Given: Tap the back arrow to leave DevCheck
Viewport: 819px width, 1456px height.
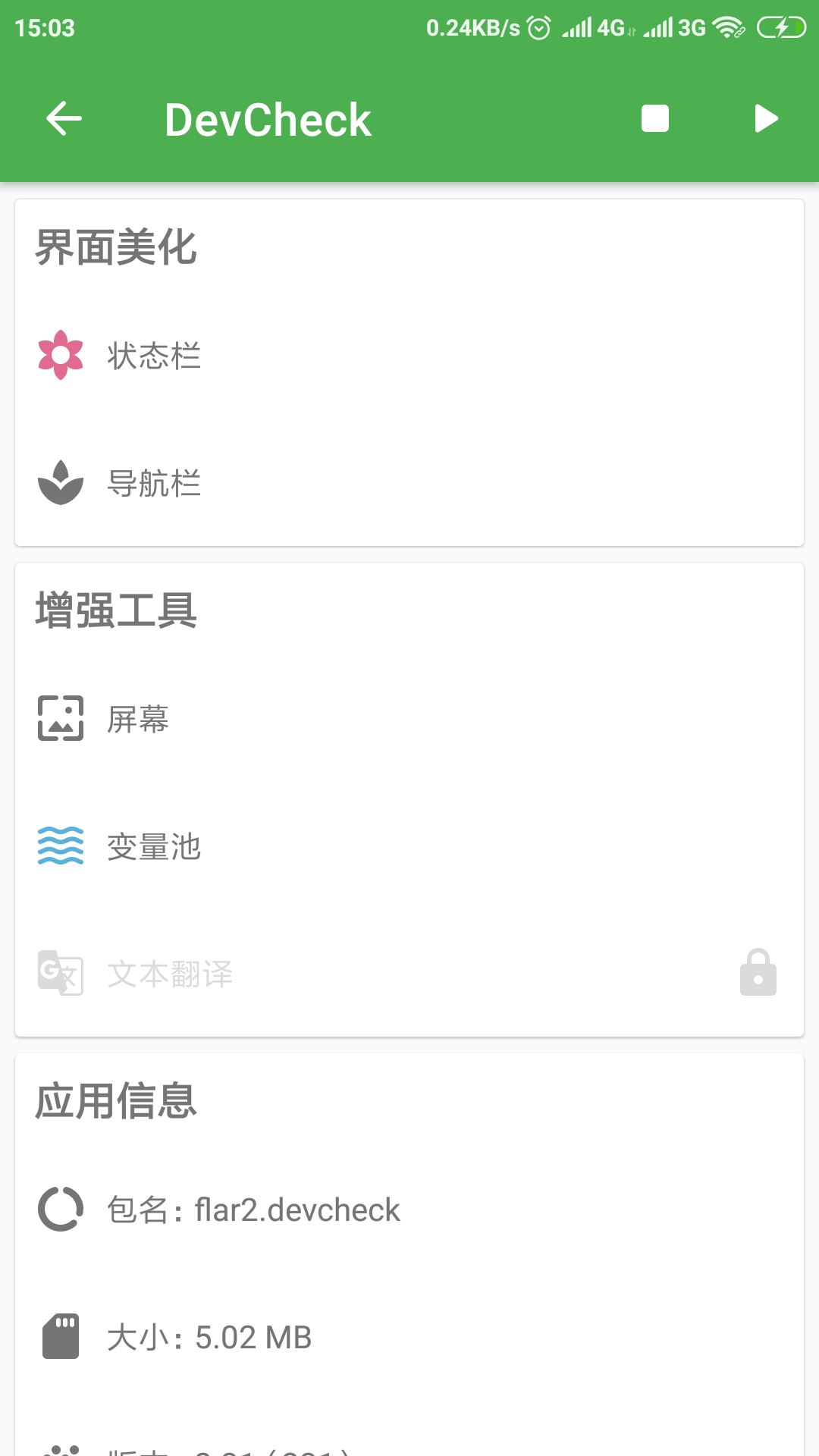Looking at the screenshot, I should click(64, 118).
